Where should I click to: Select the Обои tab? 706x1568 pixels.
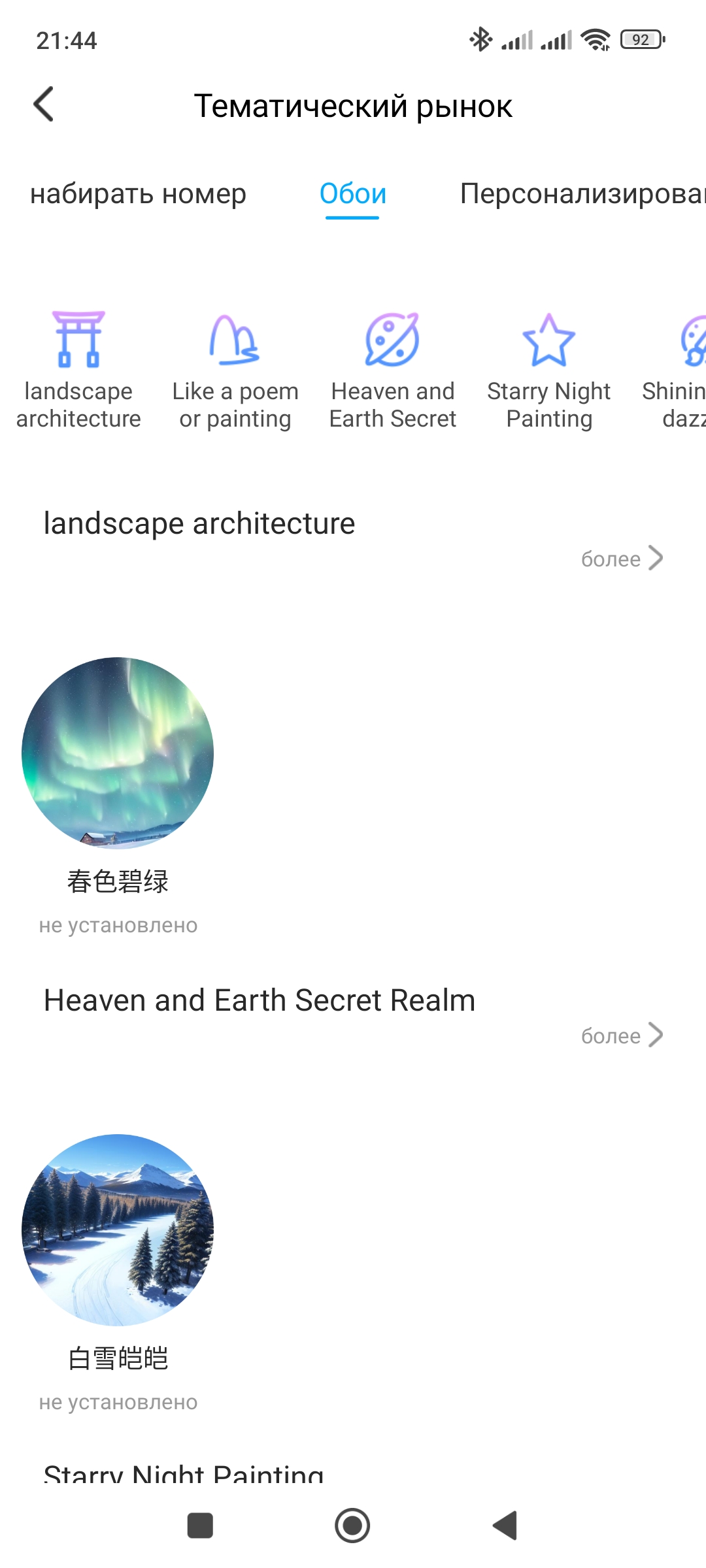352,194
